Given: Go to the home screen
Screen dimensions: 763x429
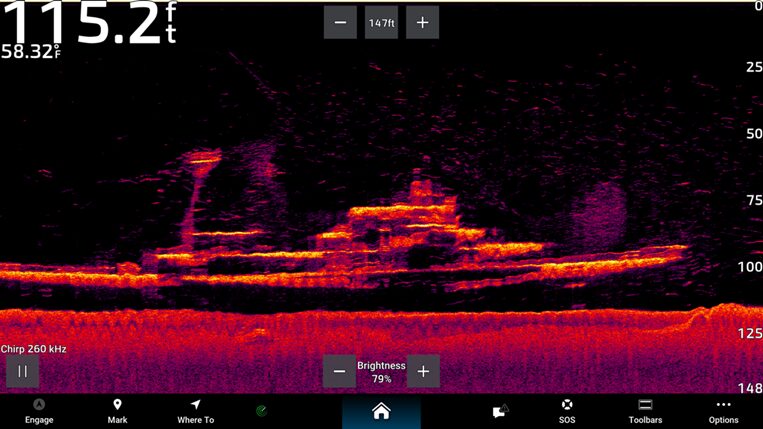Looking at the screenshot, I should click(x=381, y=411).
